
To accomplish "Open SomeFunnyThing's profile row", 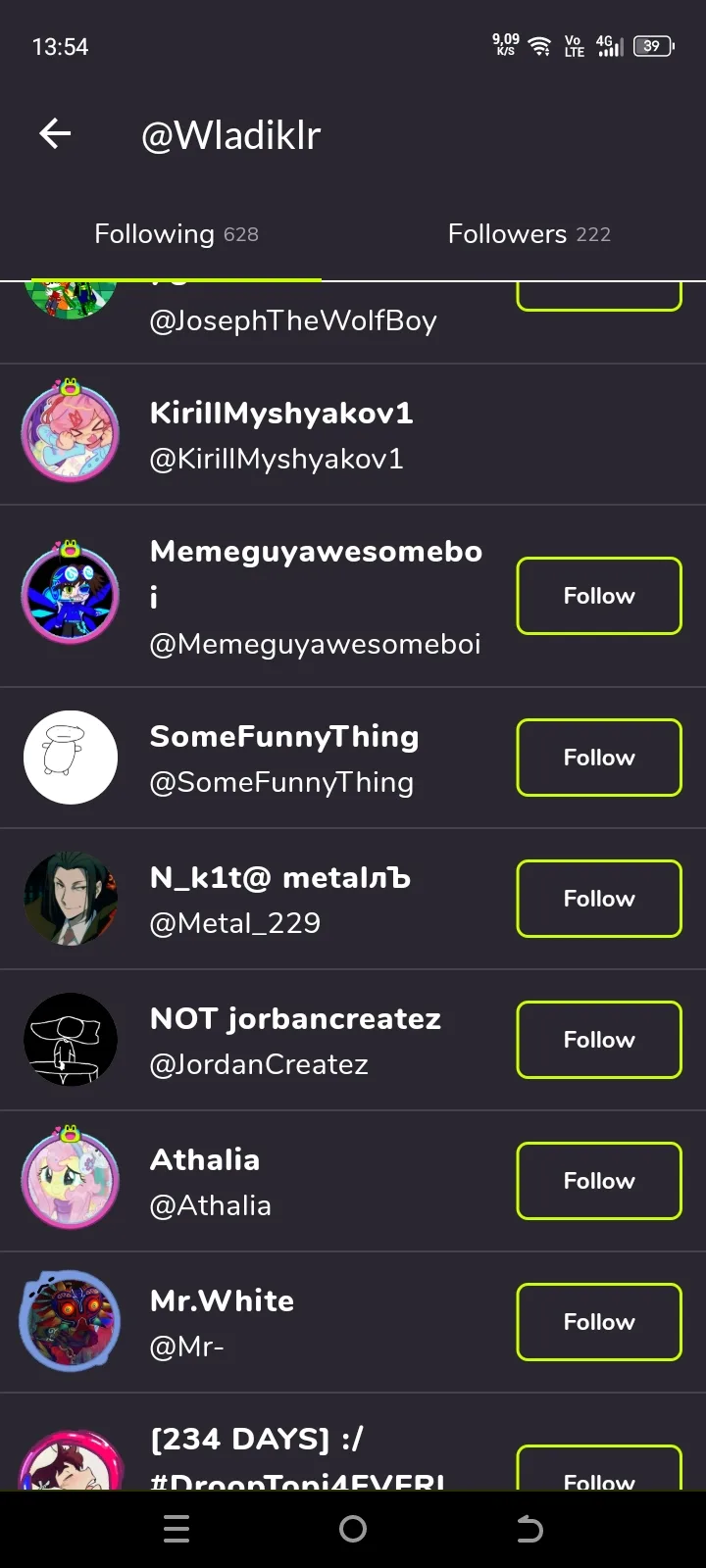I will (x=282, y=759).
